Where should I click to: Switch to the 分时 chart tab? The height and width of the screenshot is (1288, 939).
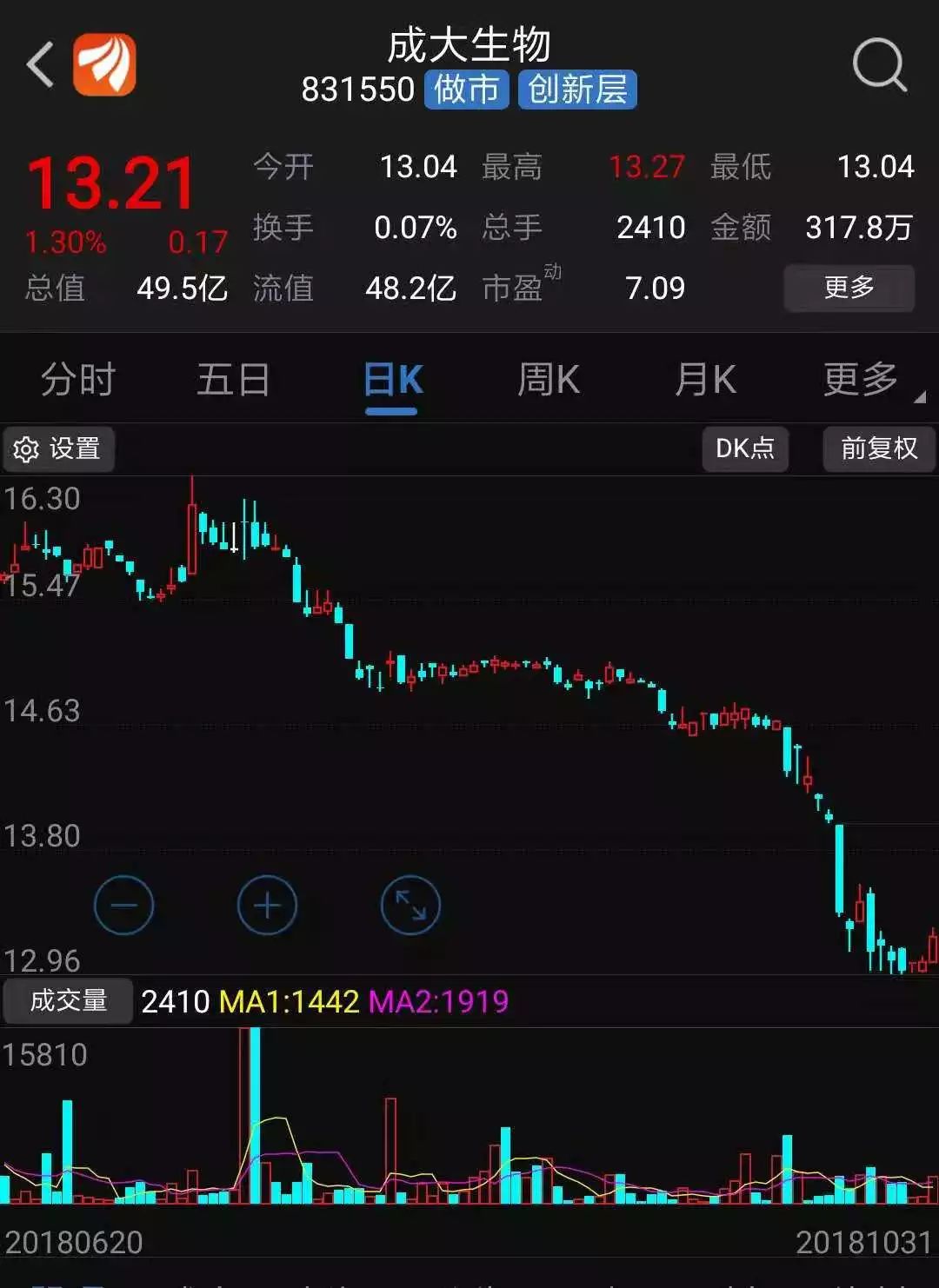77,381
